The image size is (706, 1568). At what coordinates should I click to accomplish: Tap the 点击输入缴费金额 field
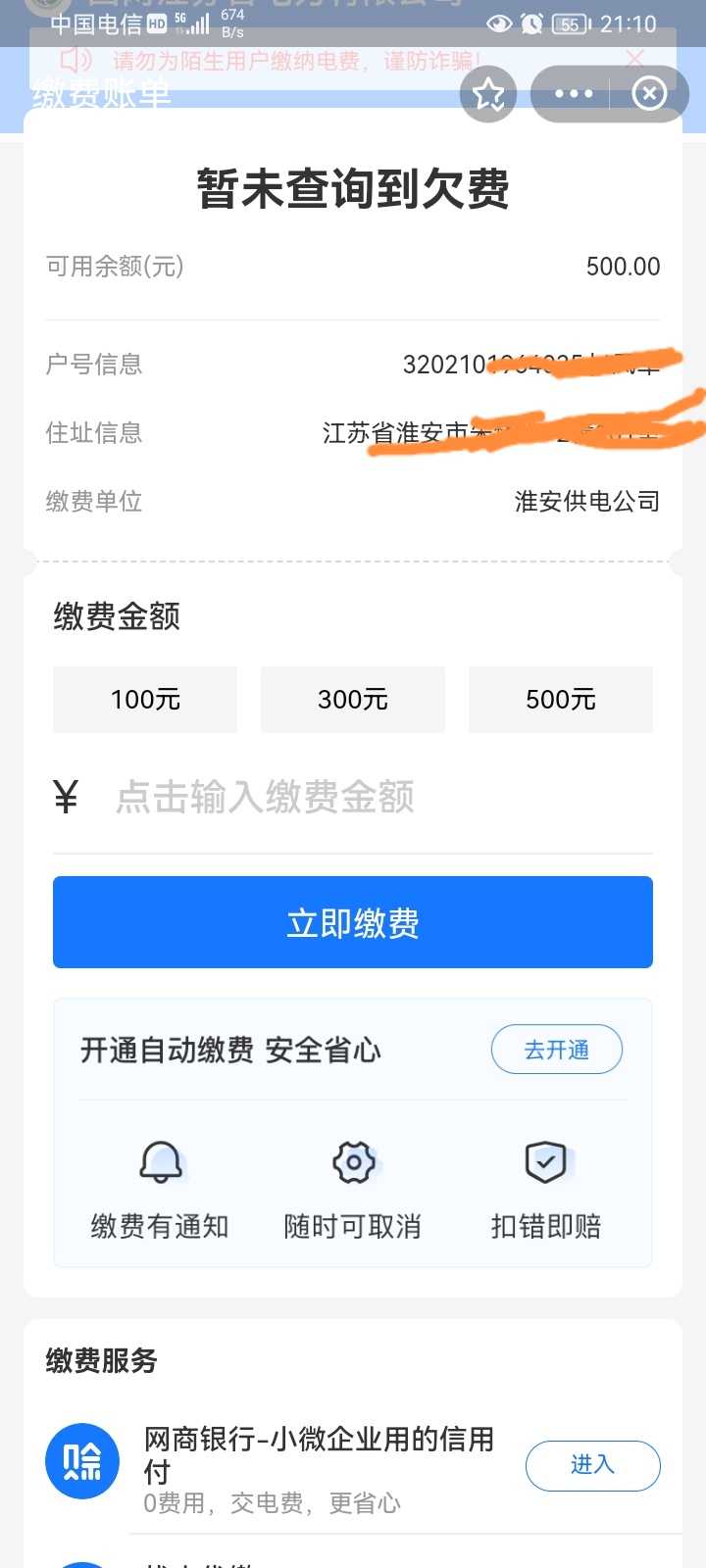point(353,798)
